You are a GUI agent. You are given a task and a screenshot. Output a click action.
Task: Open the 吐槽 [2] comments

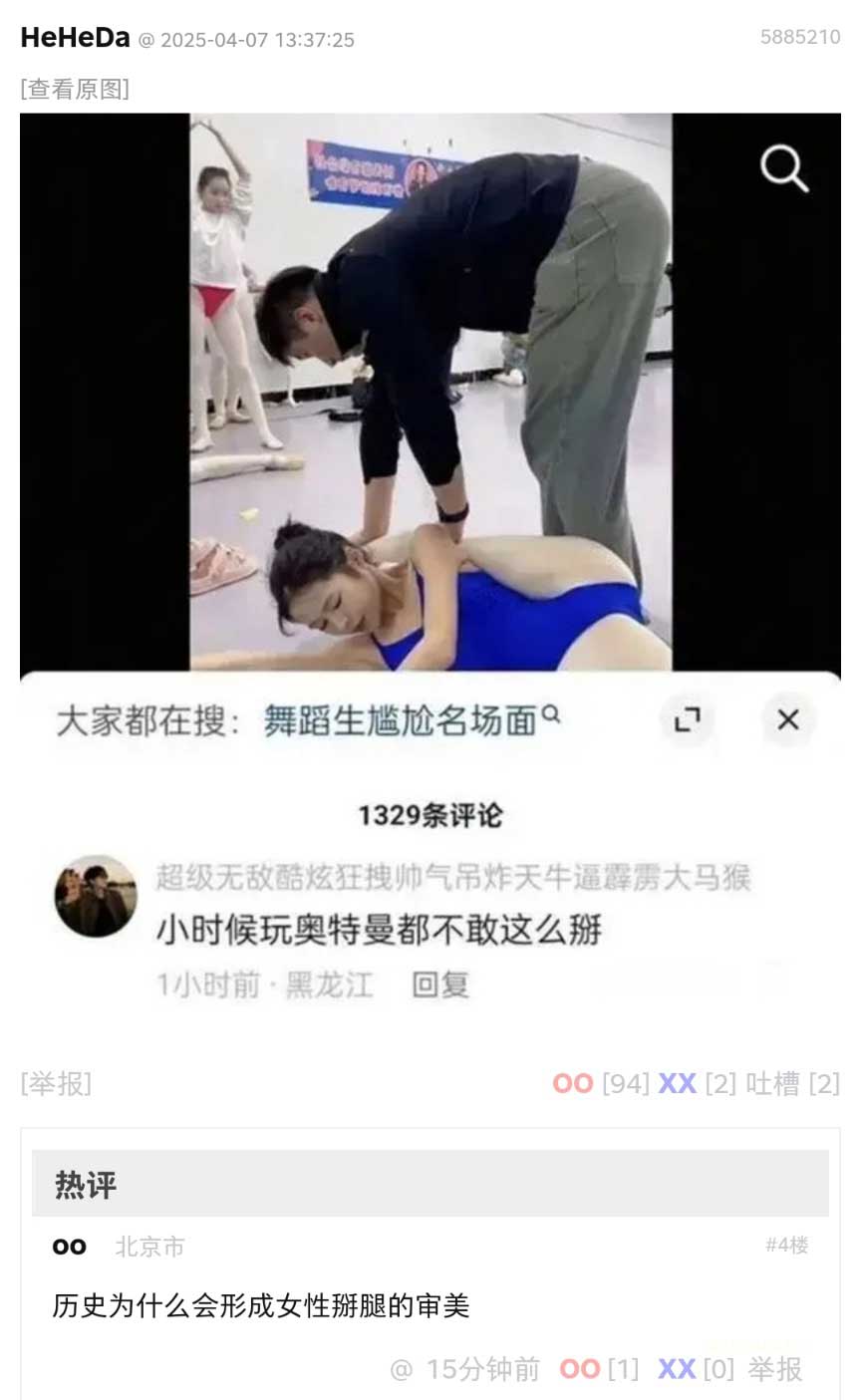click(x=792, y=1083)
